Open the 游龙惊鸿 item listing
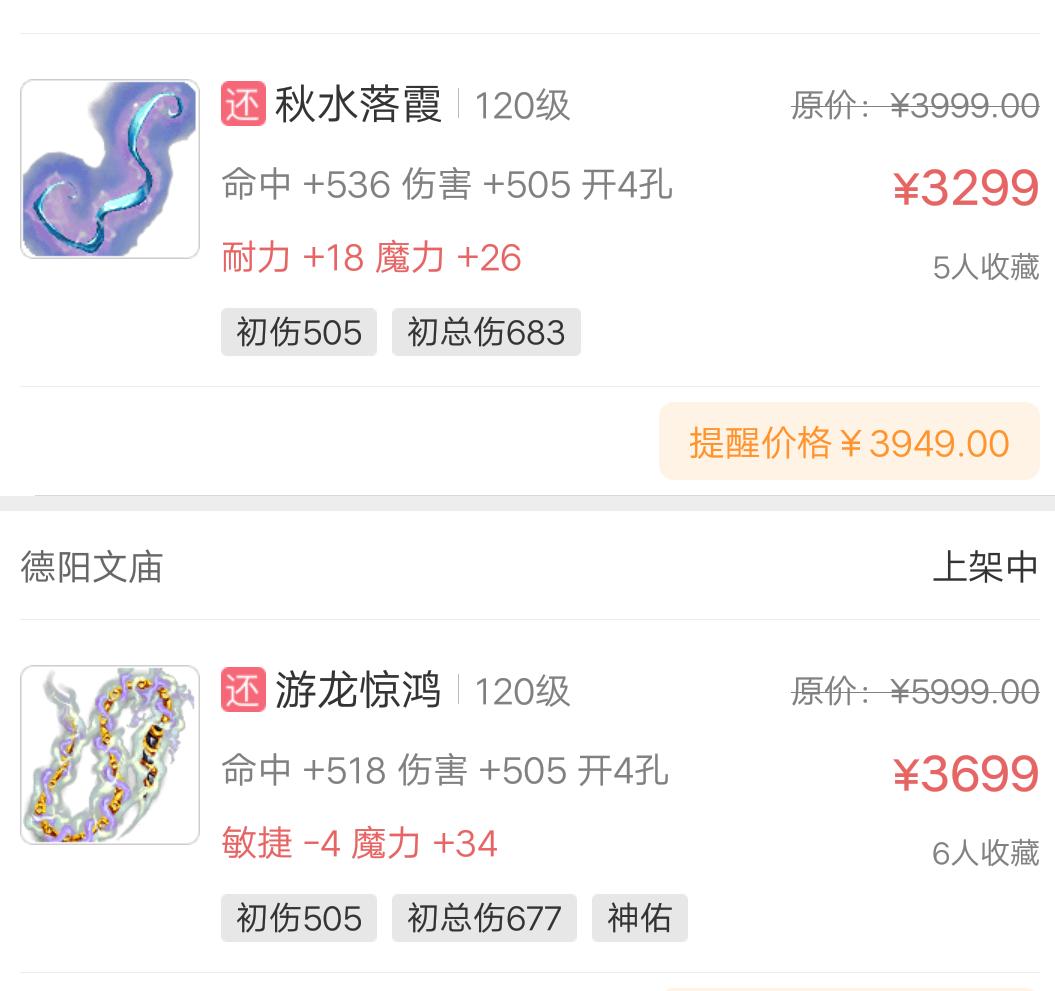Viewport: 1055px width, 991px height. tap(357, 691)
